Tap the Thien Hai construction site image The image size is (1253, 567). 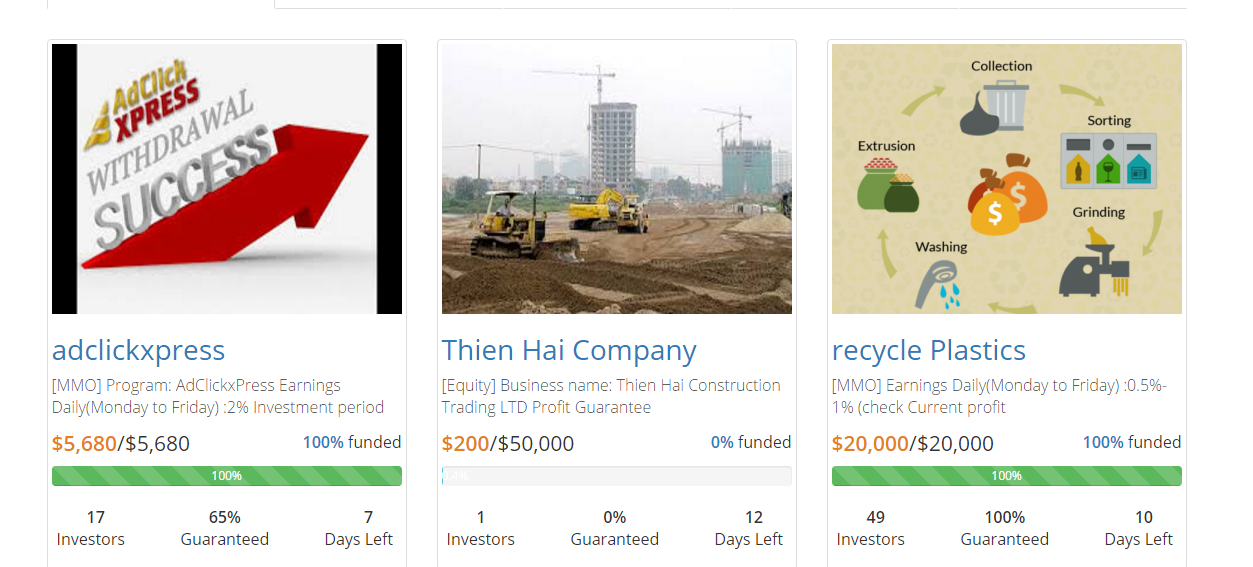tap(617, 179)
